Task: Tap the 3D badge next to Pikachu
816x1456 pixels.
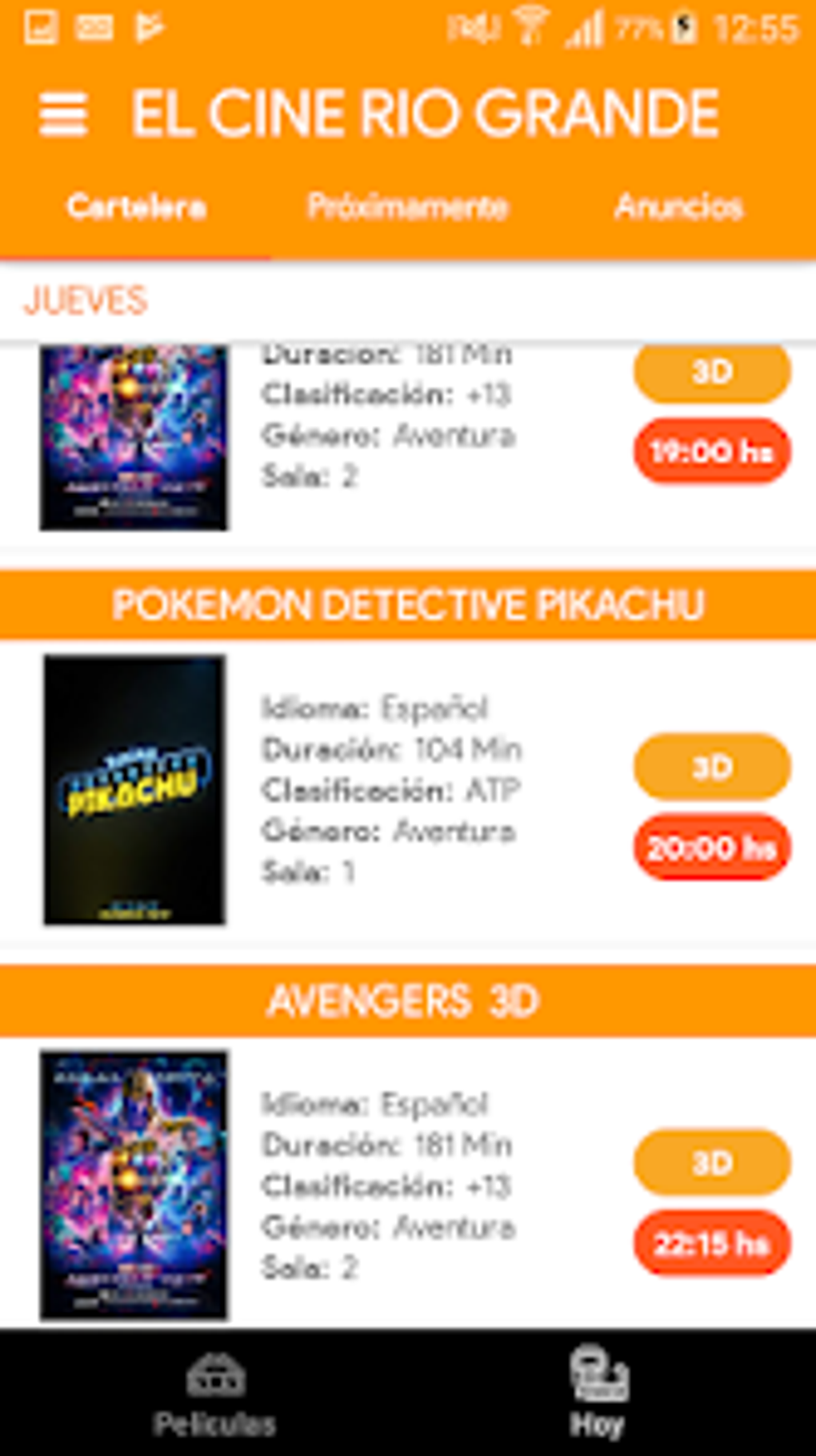Action: pyautogui.click(x=714, y=764)
